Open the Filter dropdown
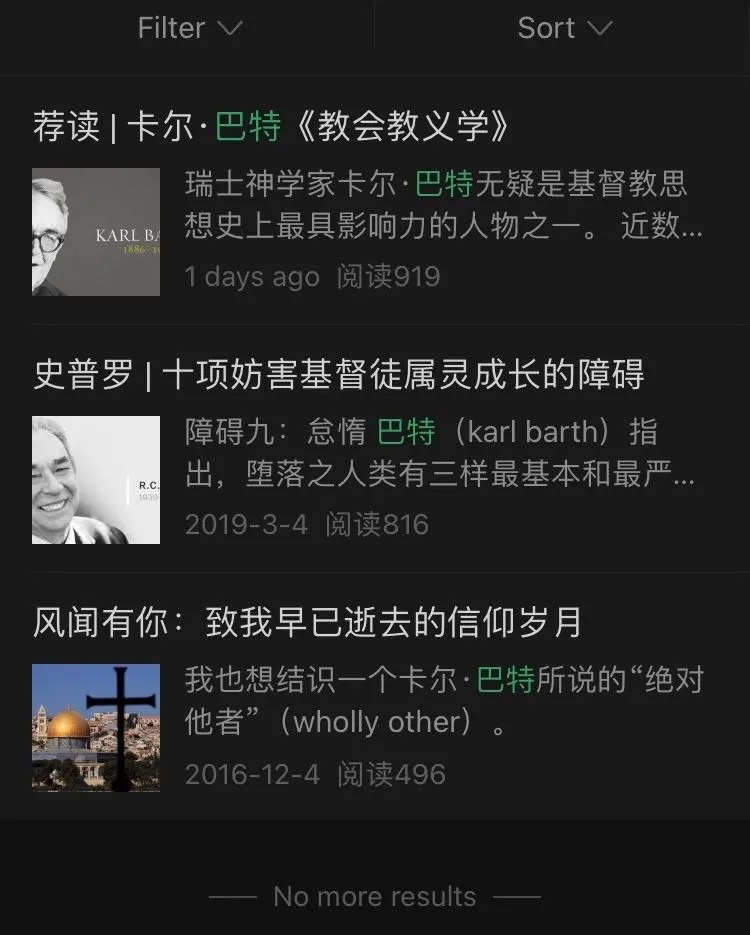The height and width of the screenshot is (935, 750). click(189, 28)
